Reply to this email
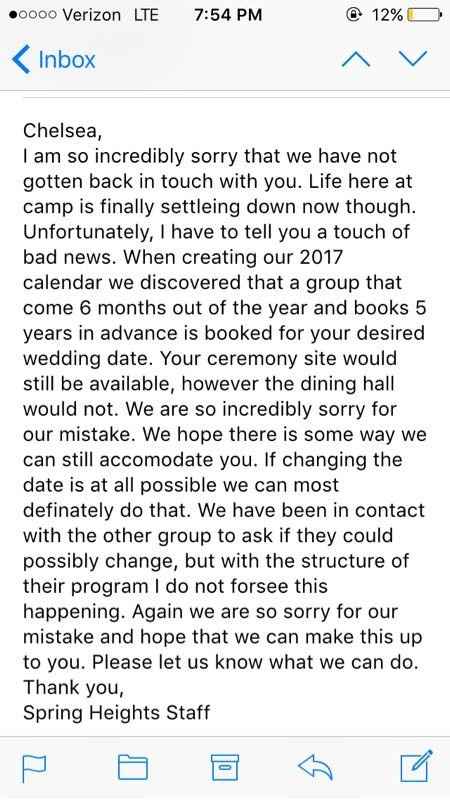This screenshot has height=800, width=450. tap(315, 767)
